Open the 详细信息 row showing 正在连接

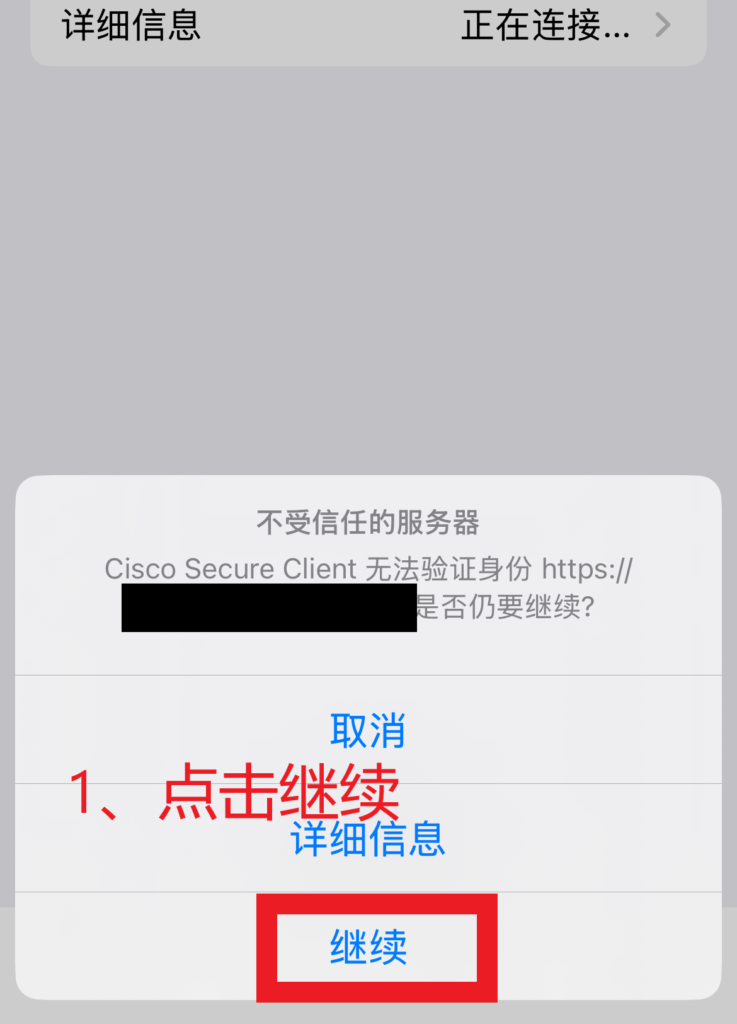tap(368, 26)
